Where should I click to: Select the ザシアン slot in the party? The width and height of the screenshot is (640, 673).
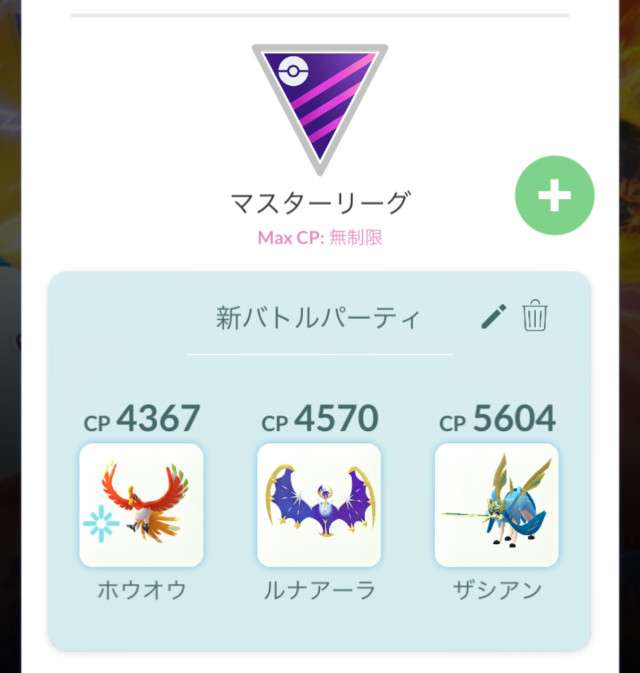(x=497, y=505)
